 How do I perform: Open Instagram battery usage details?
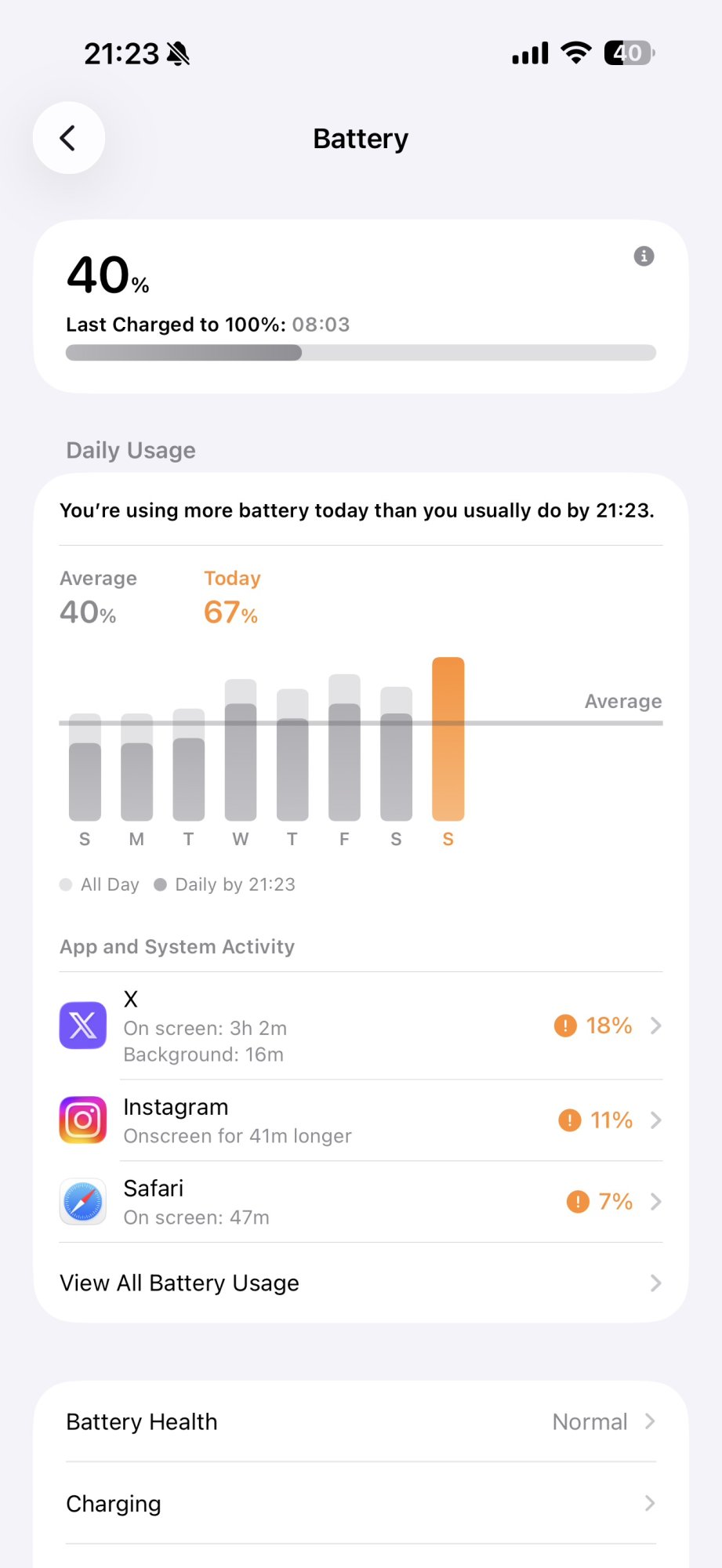point(361,1120)
